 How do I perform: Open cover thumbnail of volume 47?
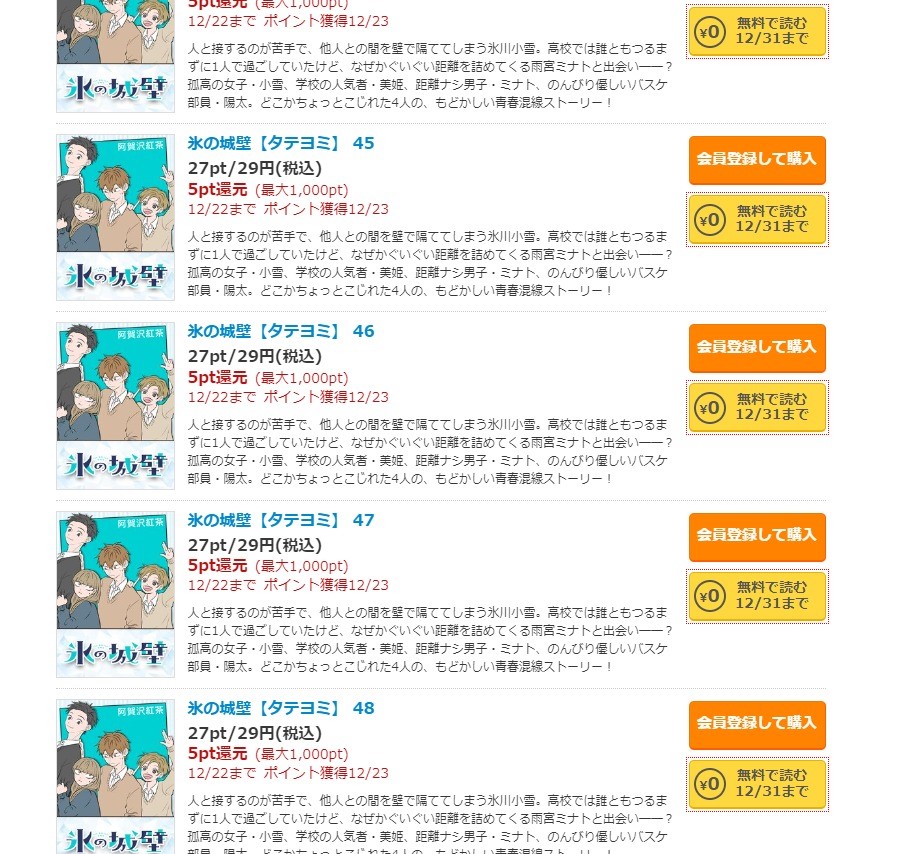coord(115,594)
